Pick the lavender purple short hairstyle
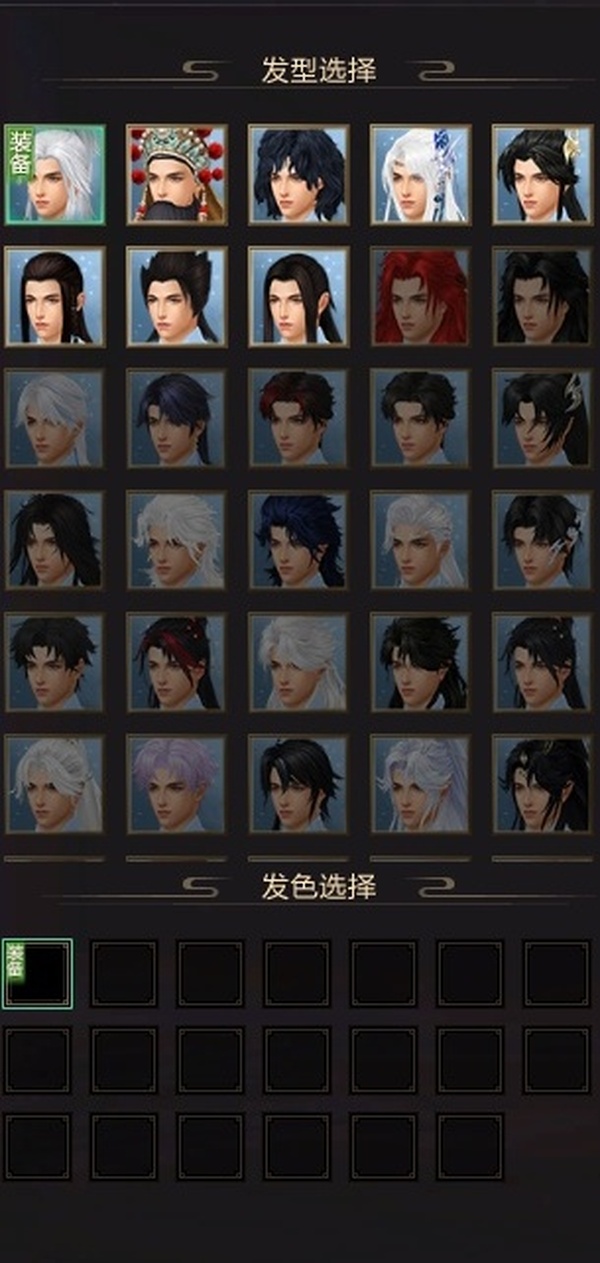600x1263 pixels. click(x=177, y=785)
